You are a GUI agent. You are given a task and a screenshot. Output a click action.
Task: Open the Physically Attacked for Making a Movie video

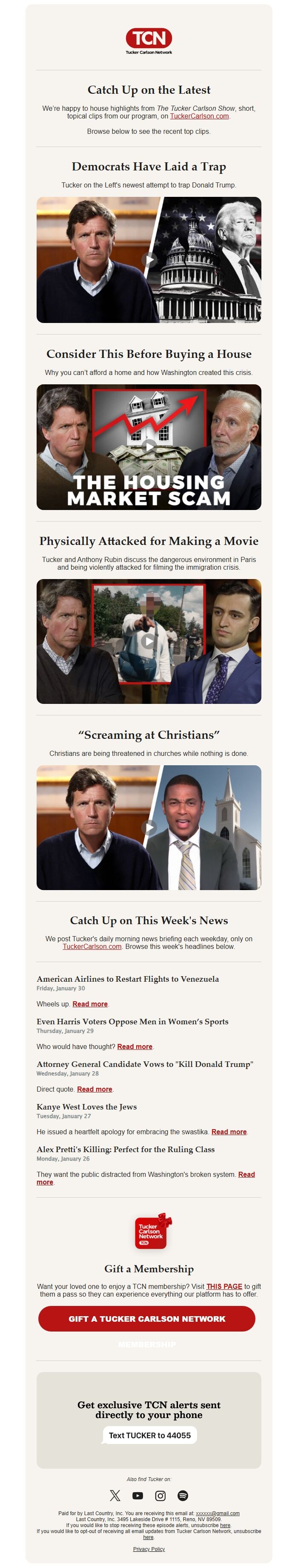pos(149,641)
